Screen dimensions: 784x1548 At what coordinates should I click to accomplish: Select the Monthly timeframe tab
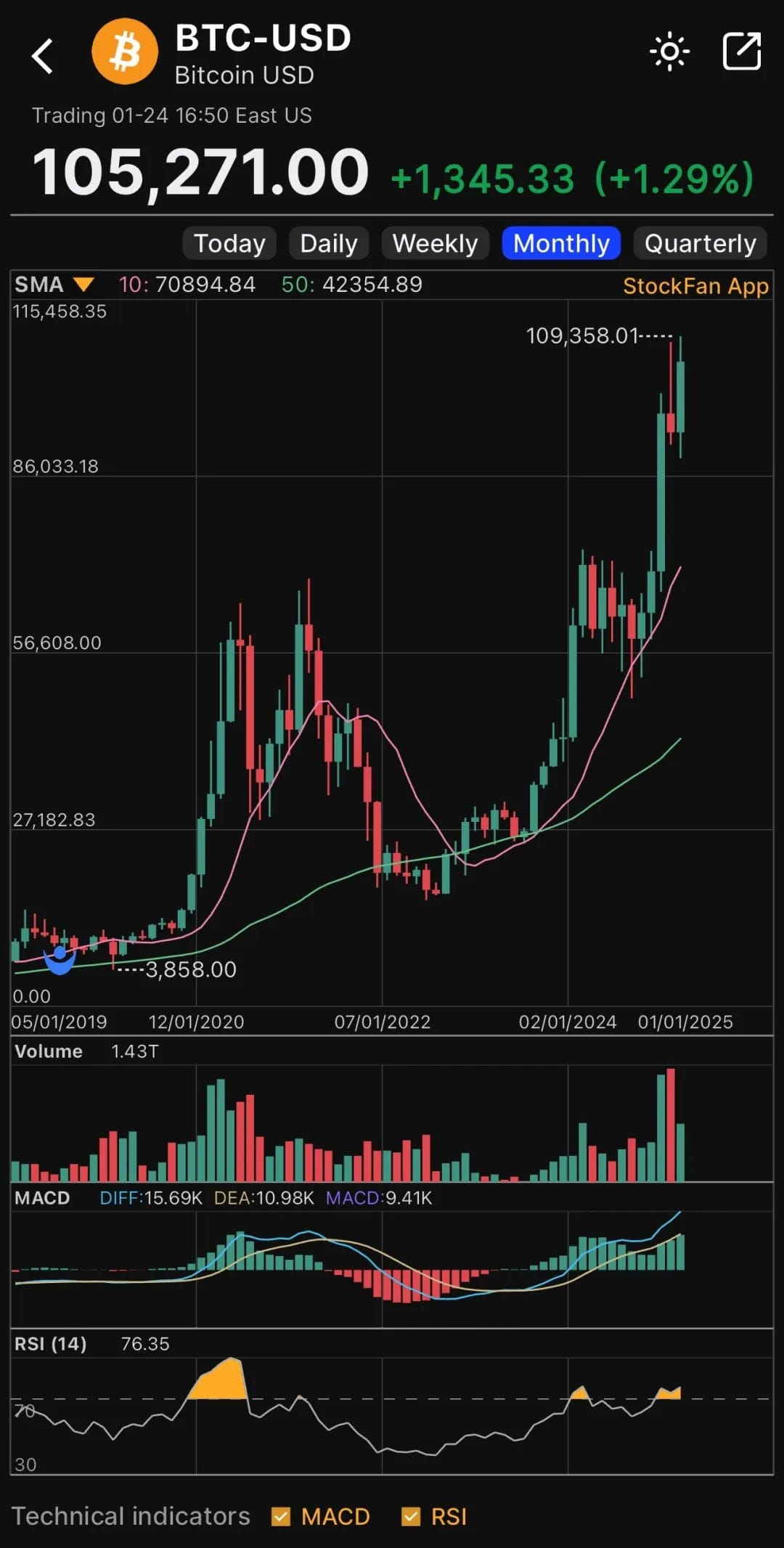pyautogui.click(x=561, y=243)
